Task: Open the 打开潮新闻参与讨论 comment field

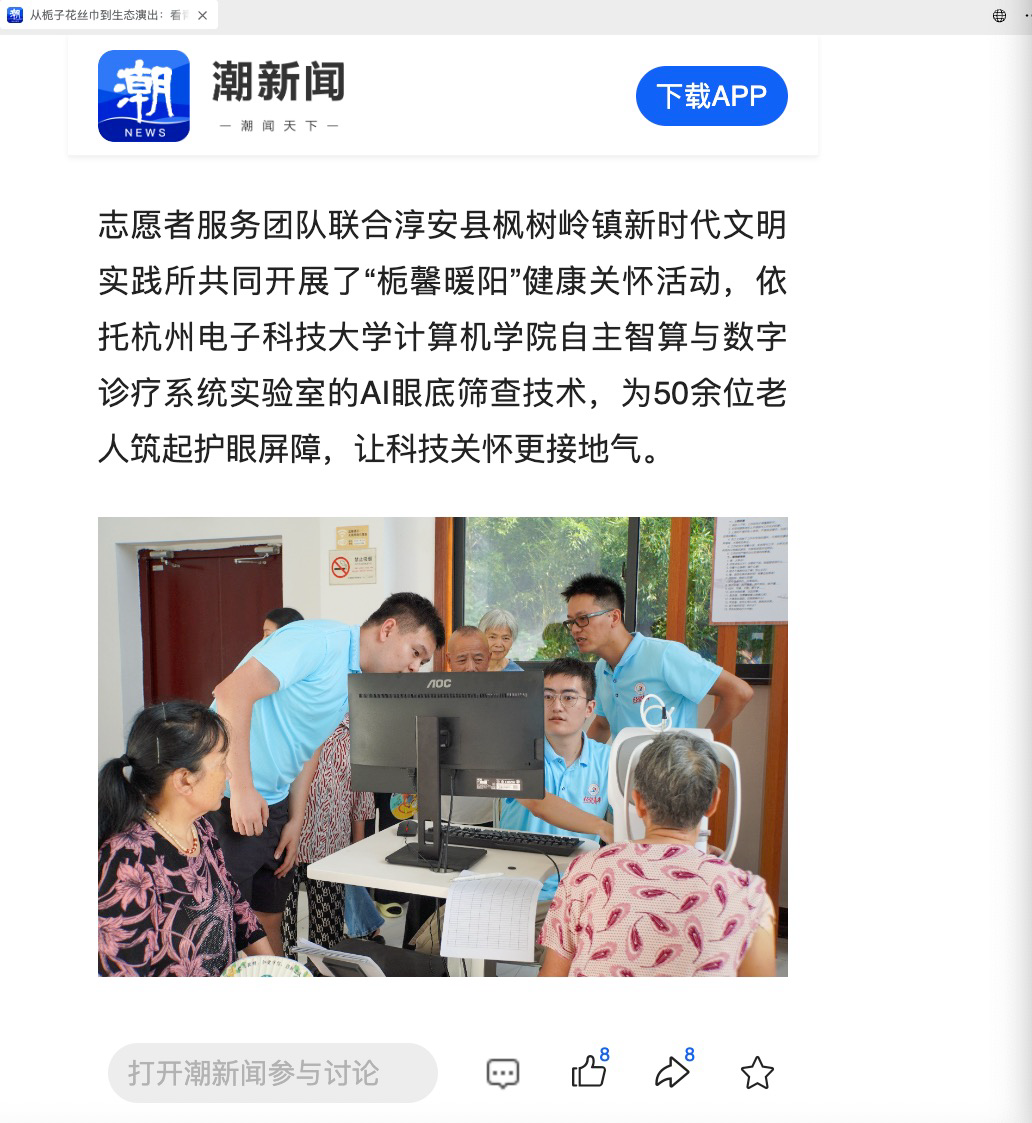Action: pyautogui.click(x=272, y=1073)
